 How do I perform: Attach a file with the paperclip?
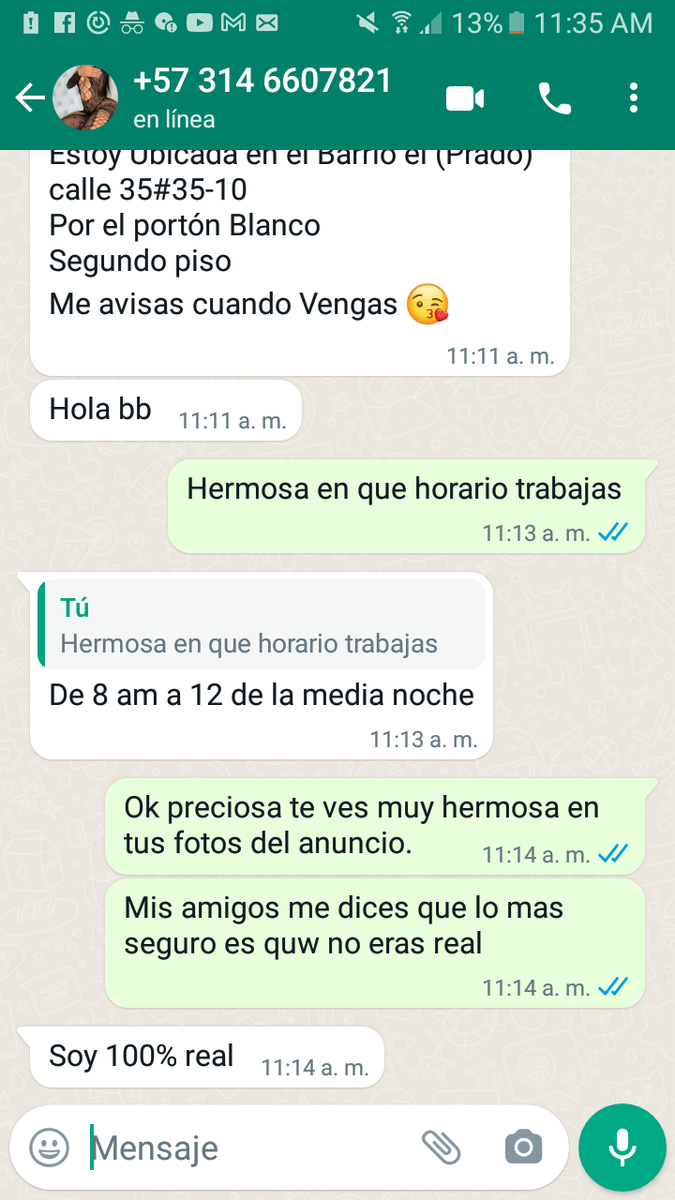(x=440, y=1146)
